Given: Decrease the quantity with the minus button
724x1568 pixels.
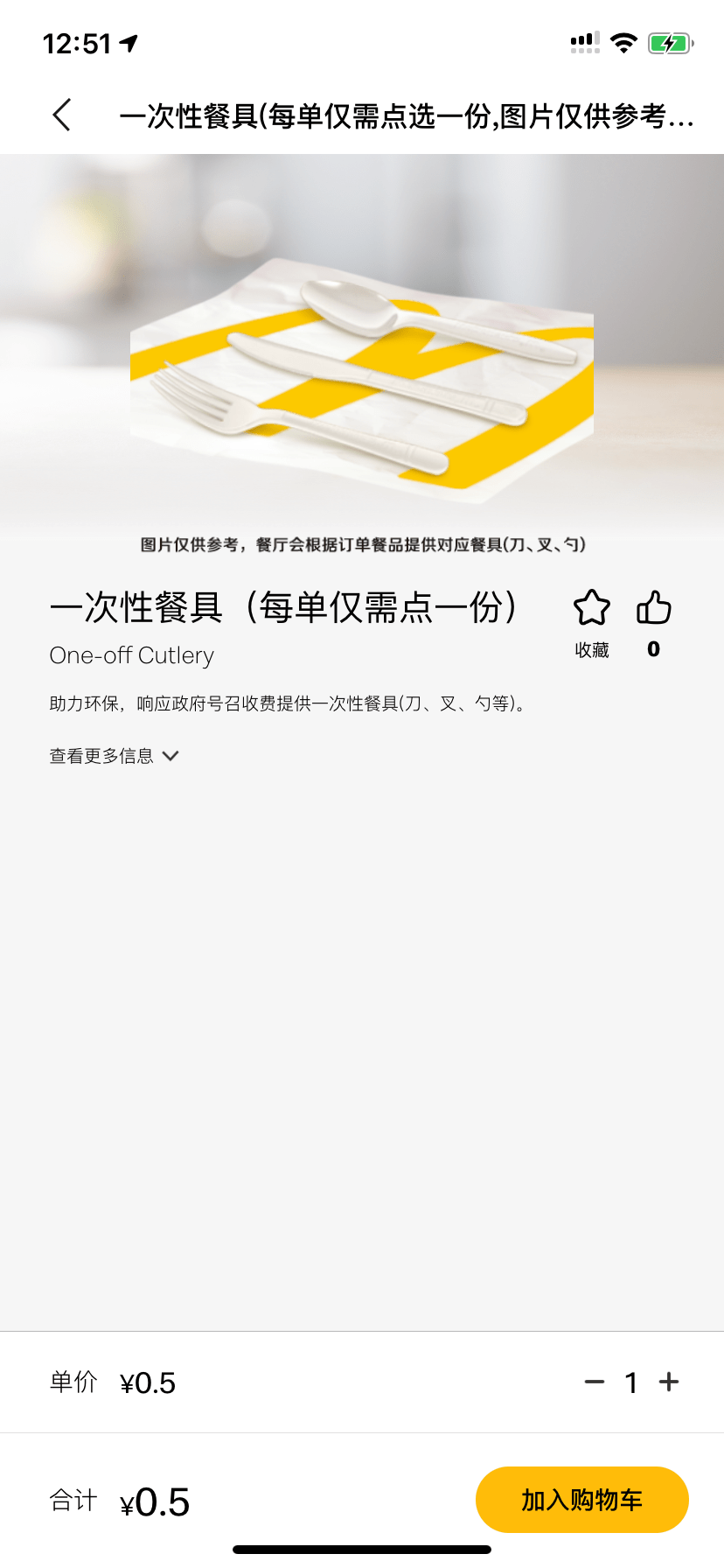Looking at the screenshot, I should click(x=595, y=1382).
